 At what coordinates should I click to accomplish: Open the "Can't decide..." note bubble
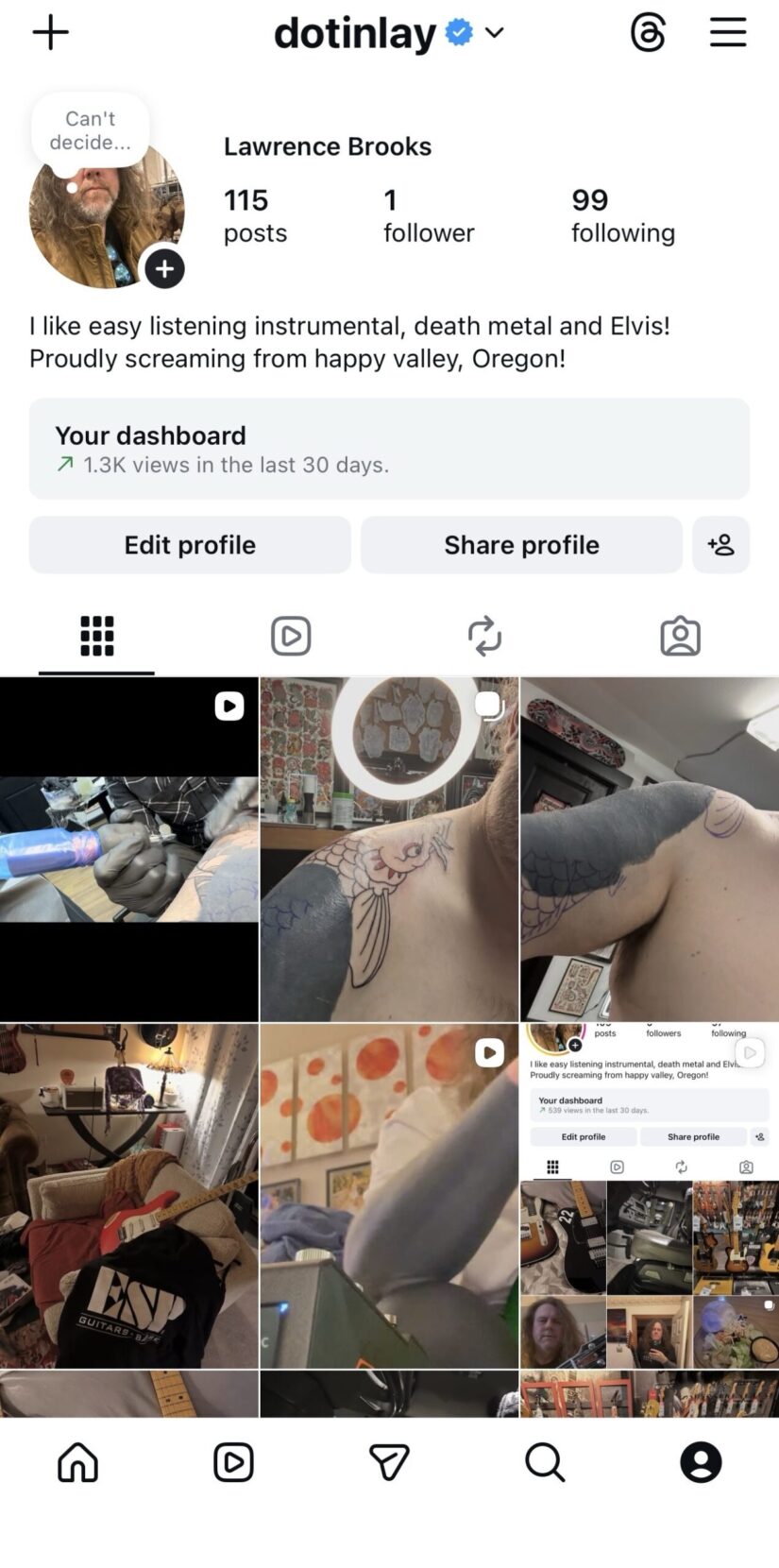(90, 130)
